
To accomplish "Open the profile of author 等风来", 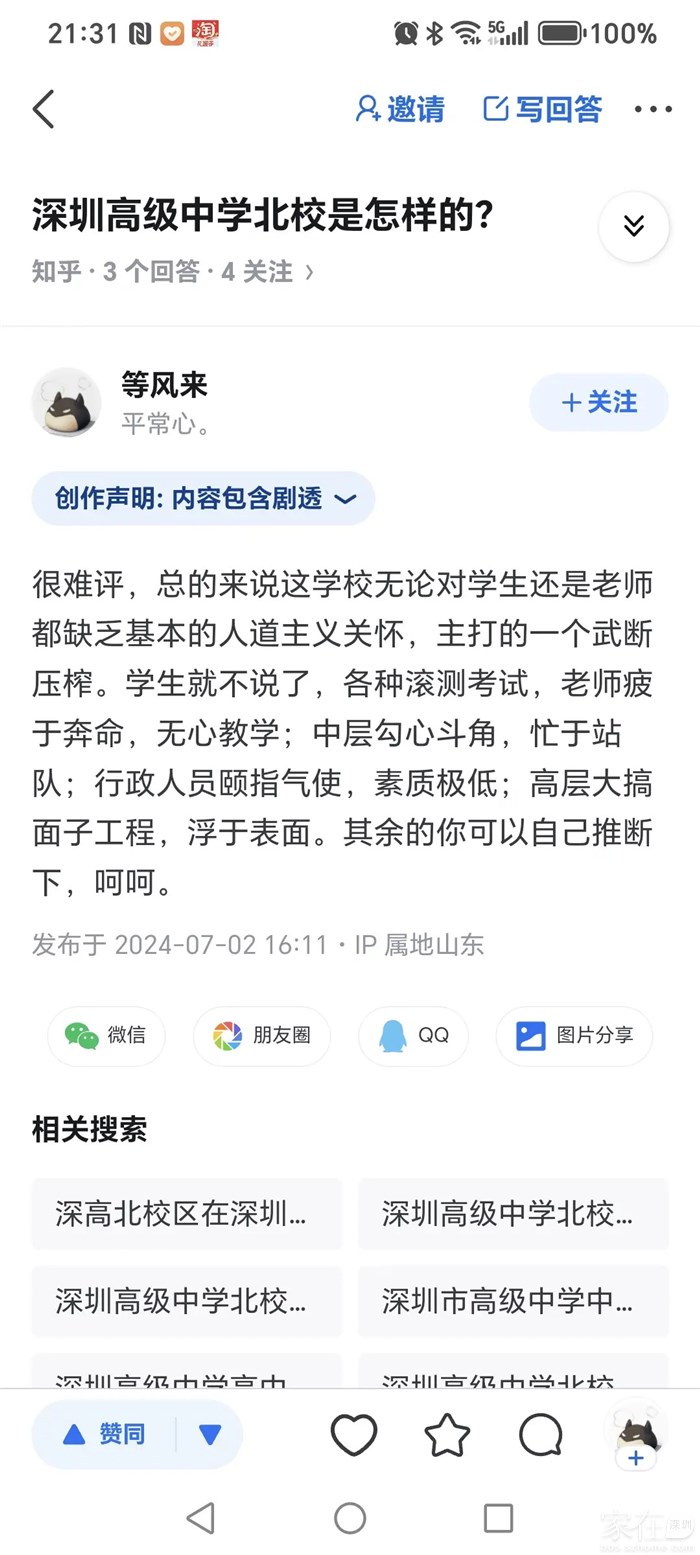I will coord(66,402).
